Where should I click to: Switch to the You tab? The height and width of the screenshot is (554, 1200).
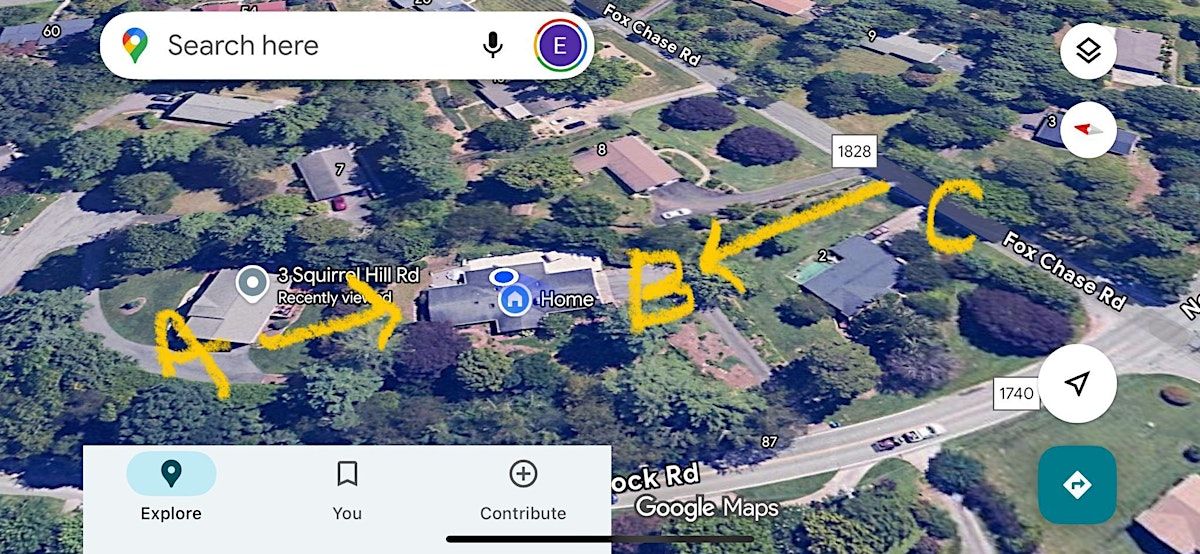point(347,488)
